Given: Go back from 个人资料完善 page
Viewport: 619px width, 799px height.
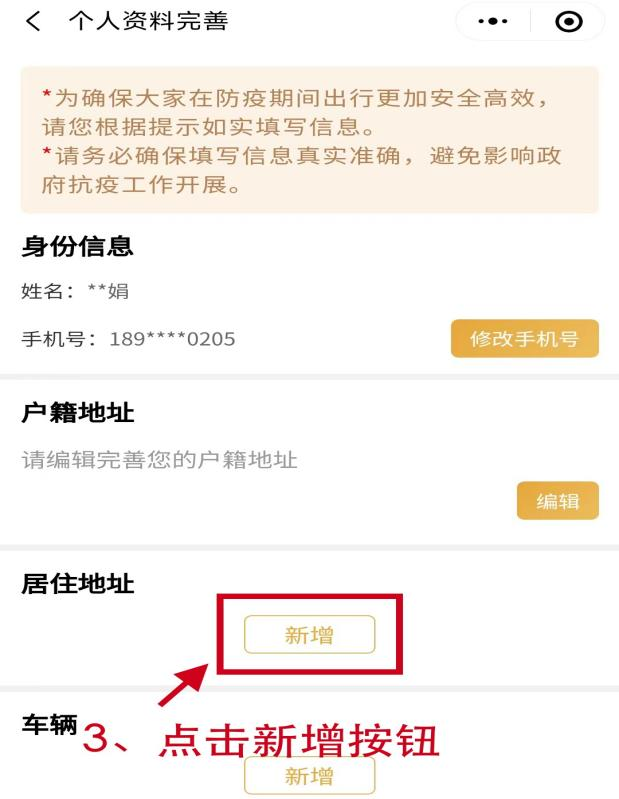Looking at the screenshot, I should [x=33, y=21].
